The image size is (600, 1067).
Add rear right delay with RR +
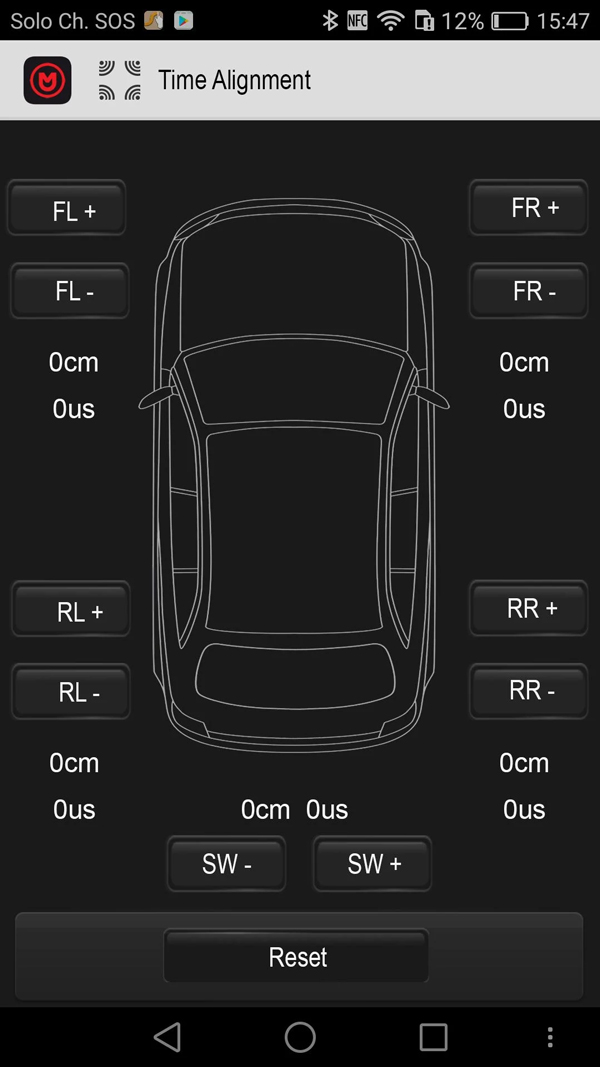(x=529, y=608)
